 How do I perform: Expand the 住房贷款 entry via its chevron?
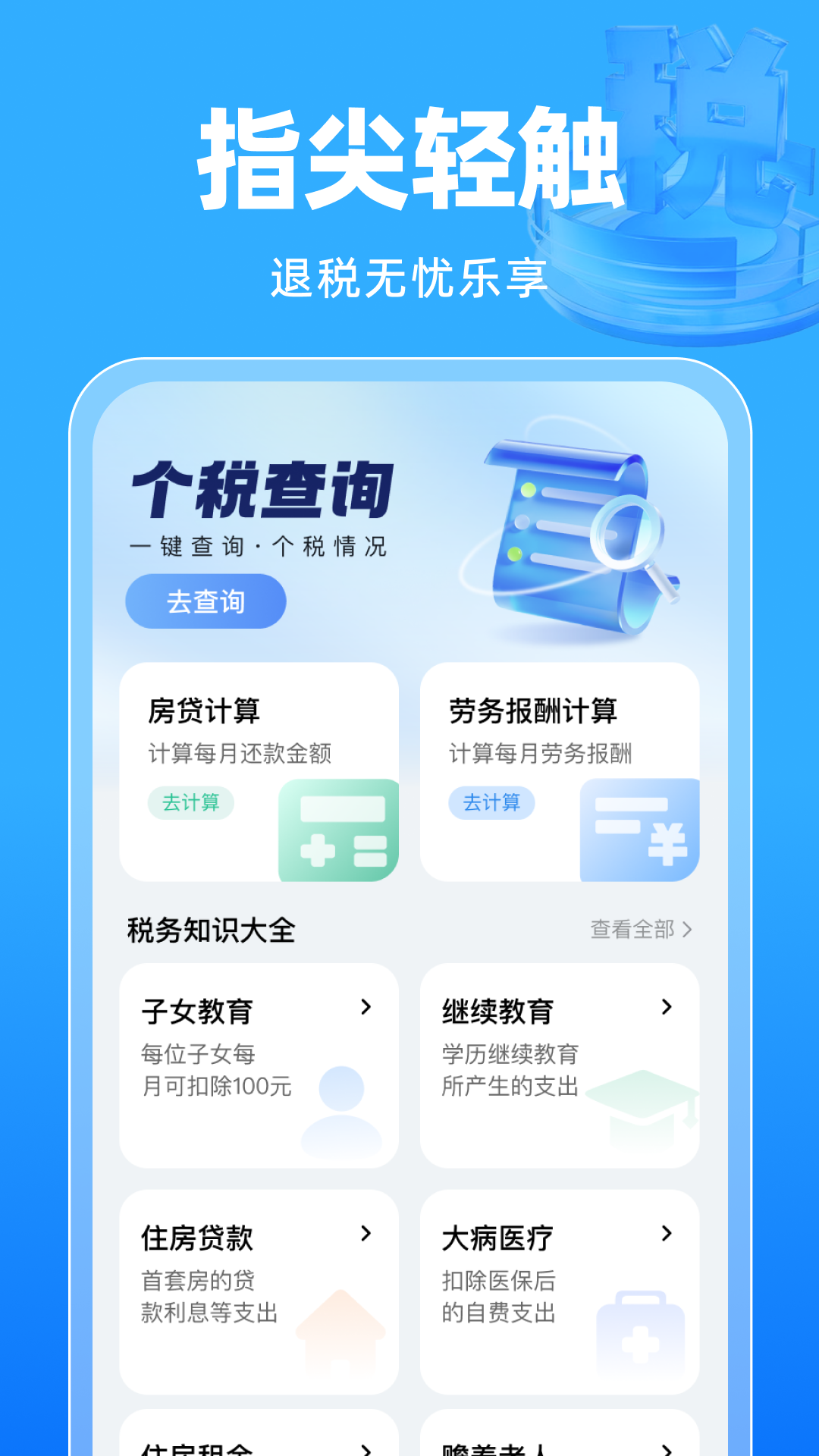point(369,1235)
